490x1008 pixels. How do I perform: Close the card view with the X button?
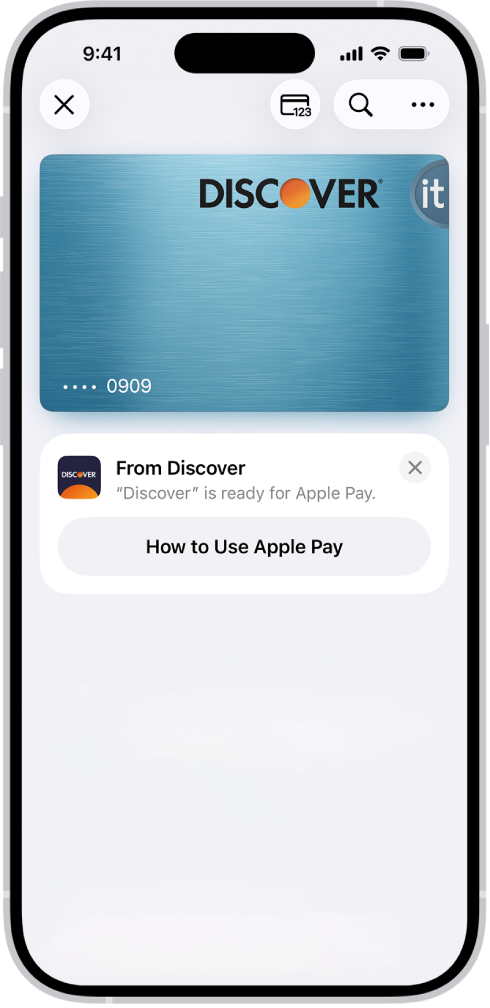coord(64,104)
